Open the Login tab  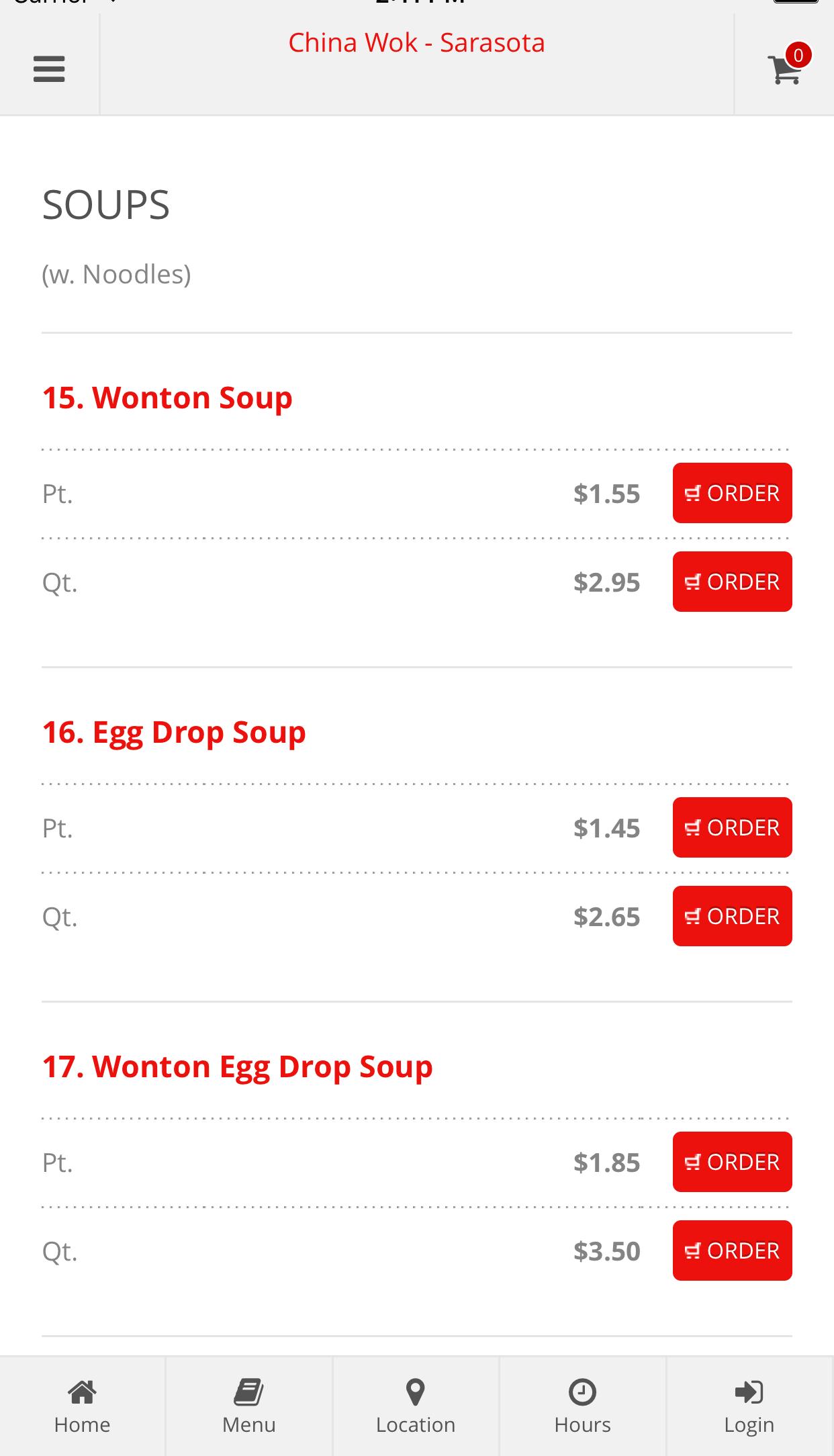pyautogui.click(x=749, y=1406)
